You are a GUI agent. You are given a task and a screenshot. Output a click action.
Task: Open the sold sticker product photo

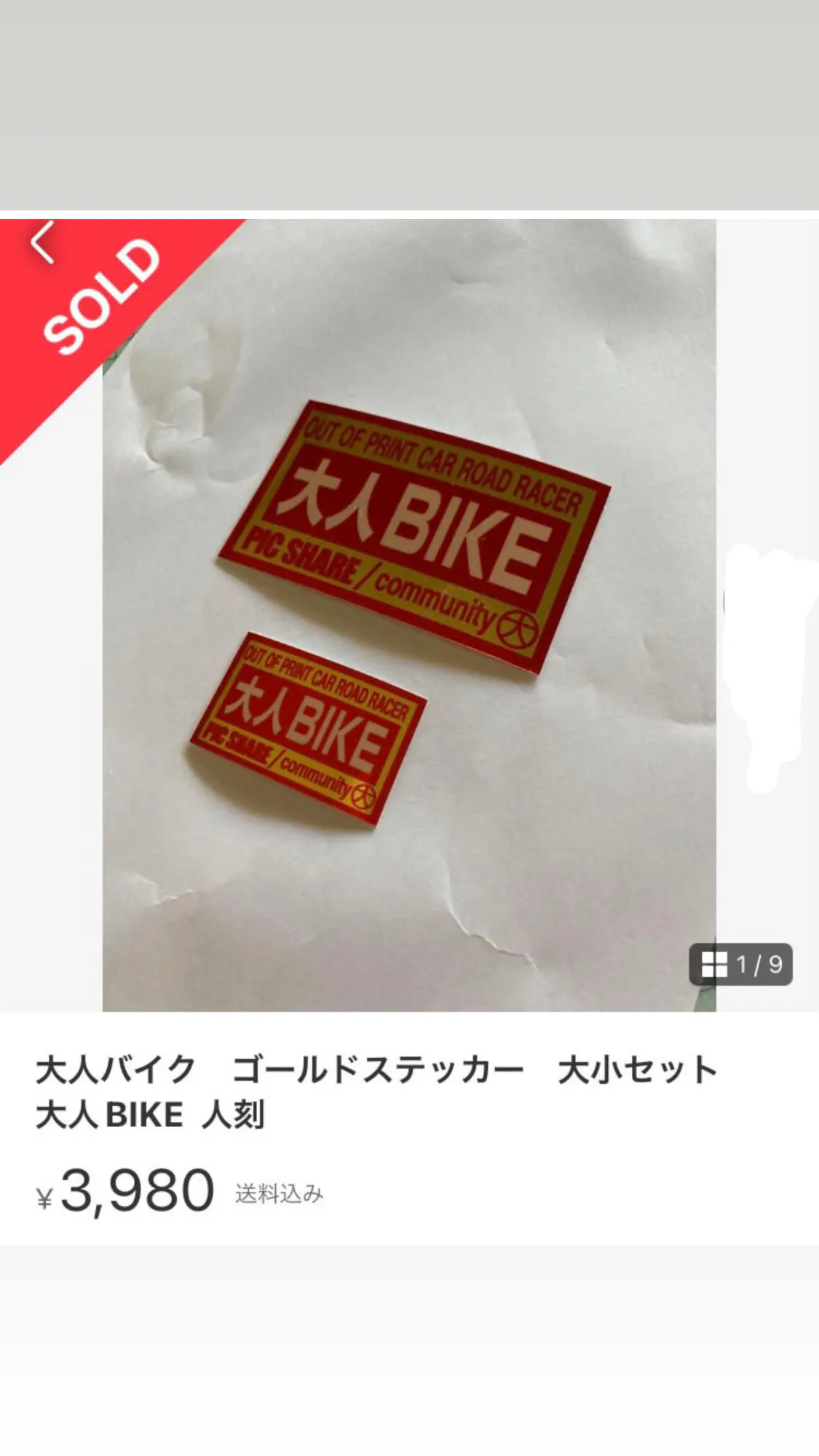pyautogui.click(x=409, y=615)
